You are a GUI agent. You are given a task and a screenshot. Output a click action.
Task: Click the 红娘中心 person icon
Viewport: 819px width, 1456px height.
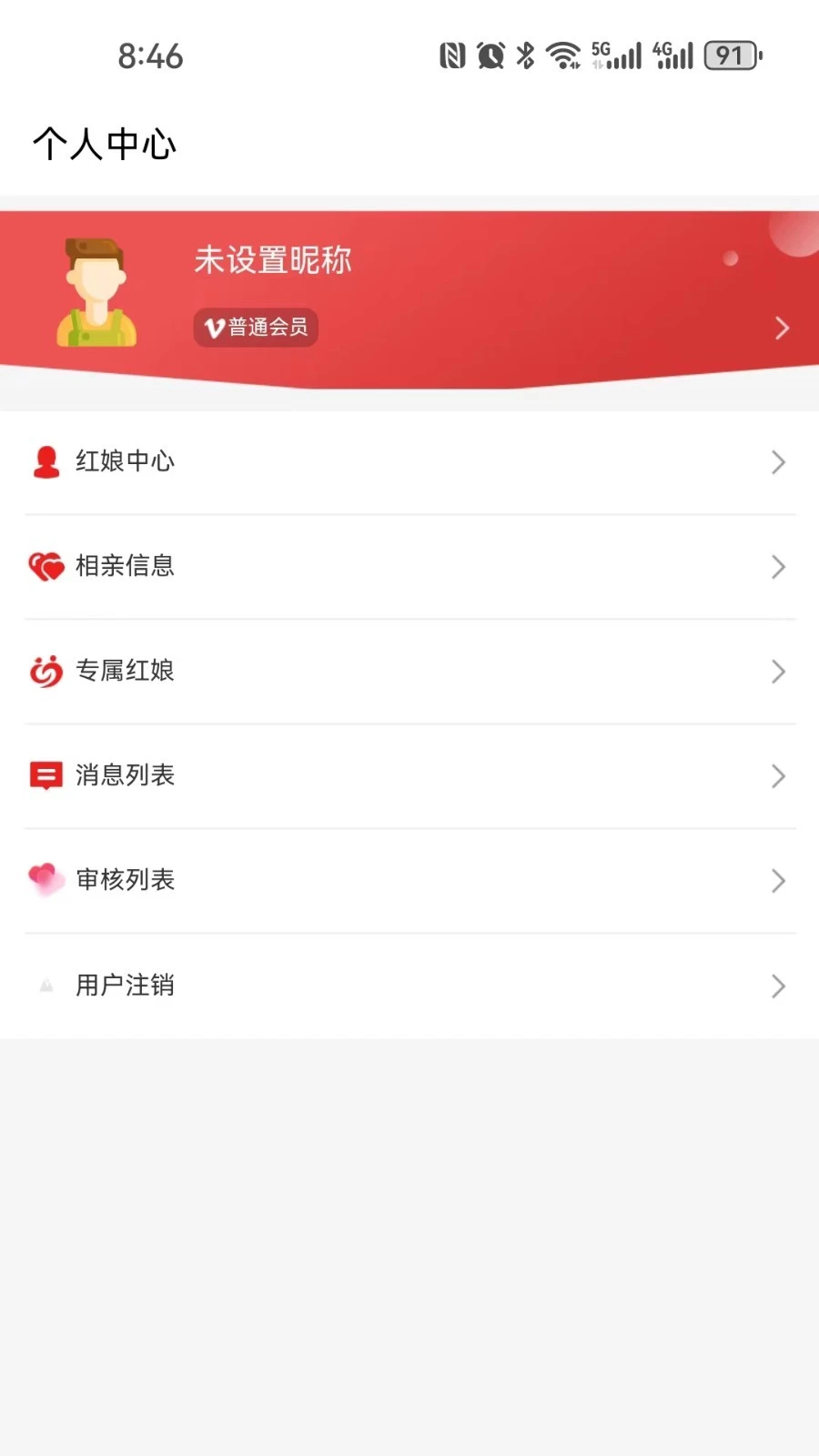46,462
